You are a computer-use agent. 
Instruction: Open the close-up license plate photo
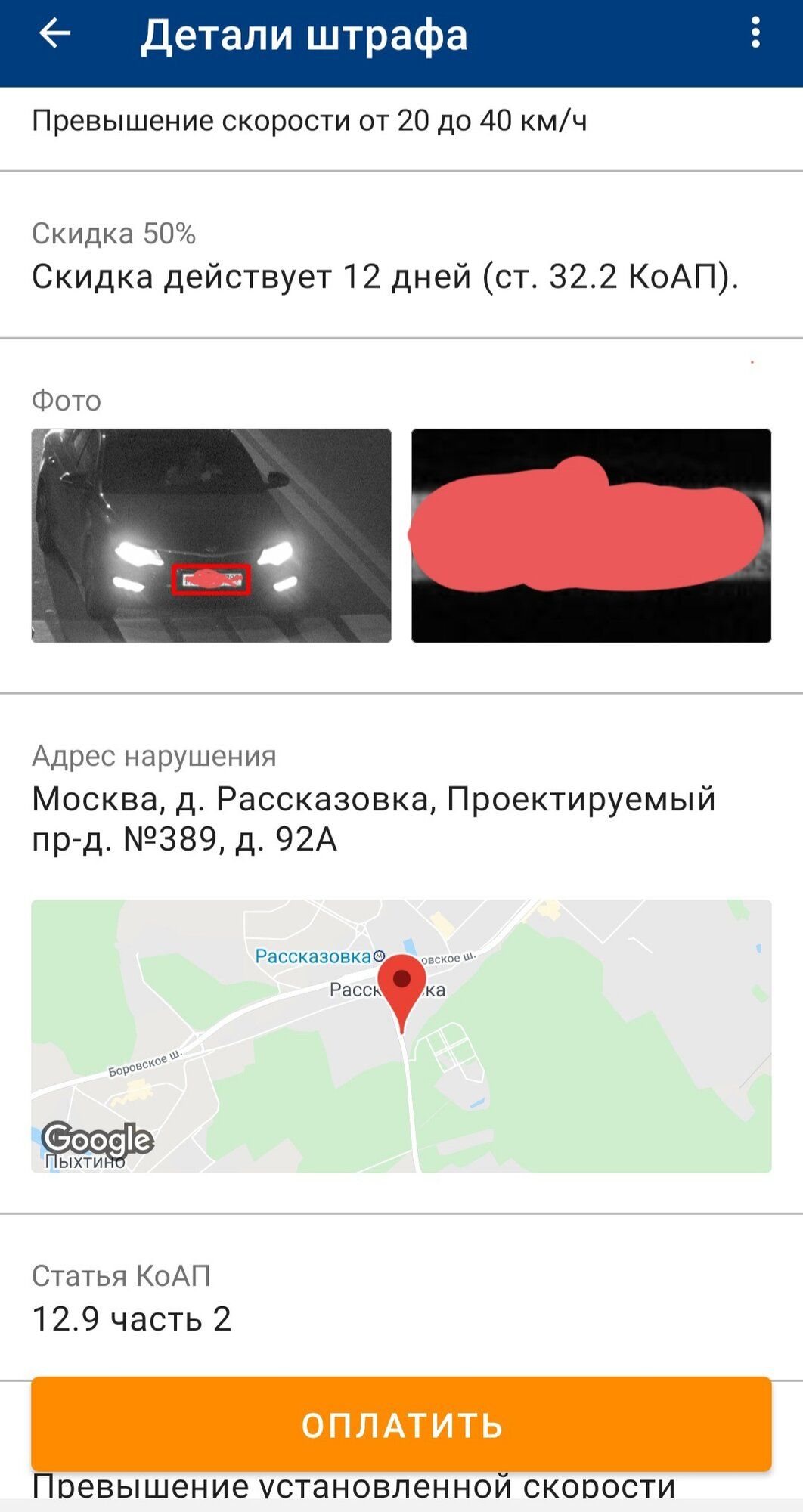[591, 535]
